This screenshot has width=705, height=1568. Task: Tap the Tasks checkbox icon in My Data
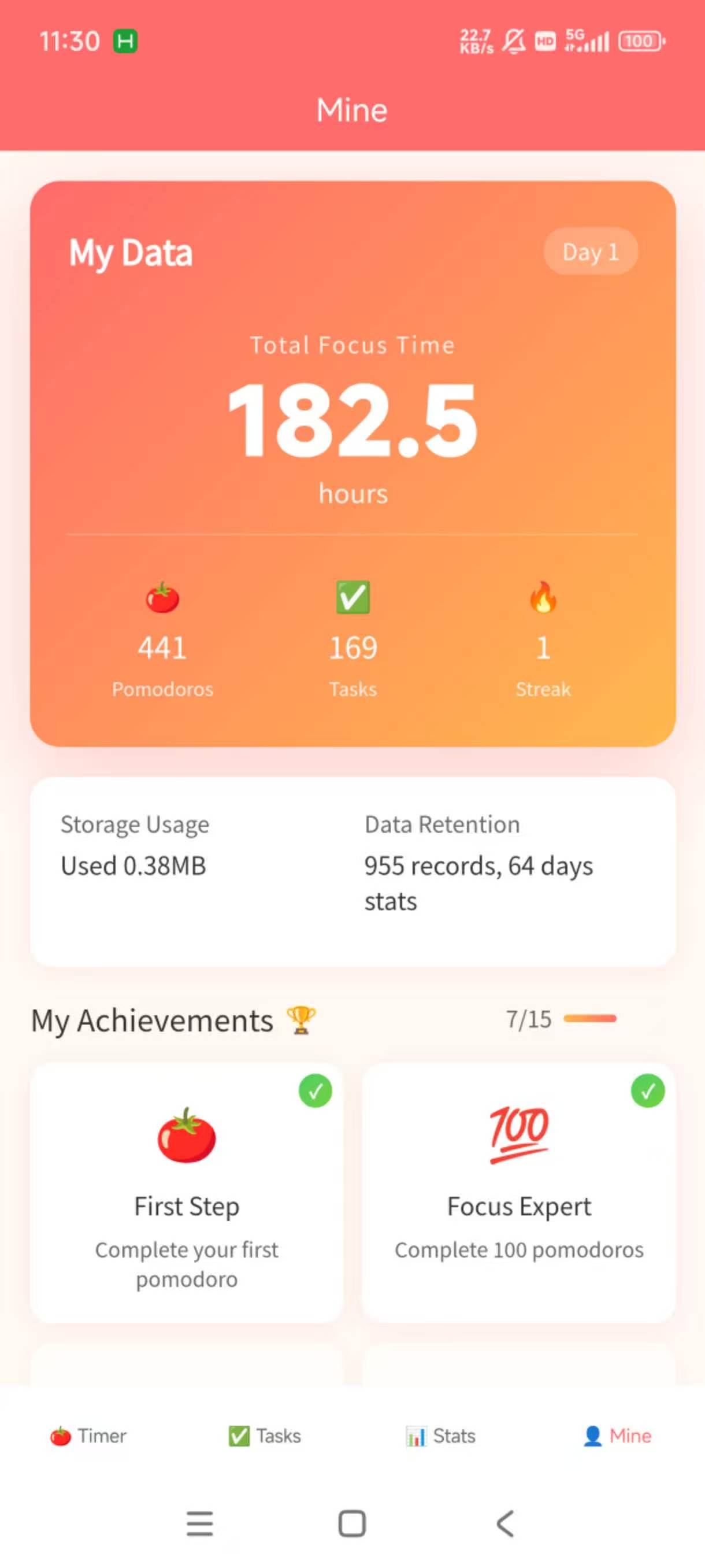click(x=352, y=597)
